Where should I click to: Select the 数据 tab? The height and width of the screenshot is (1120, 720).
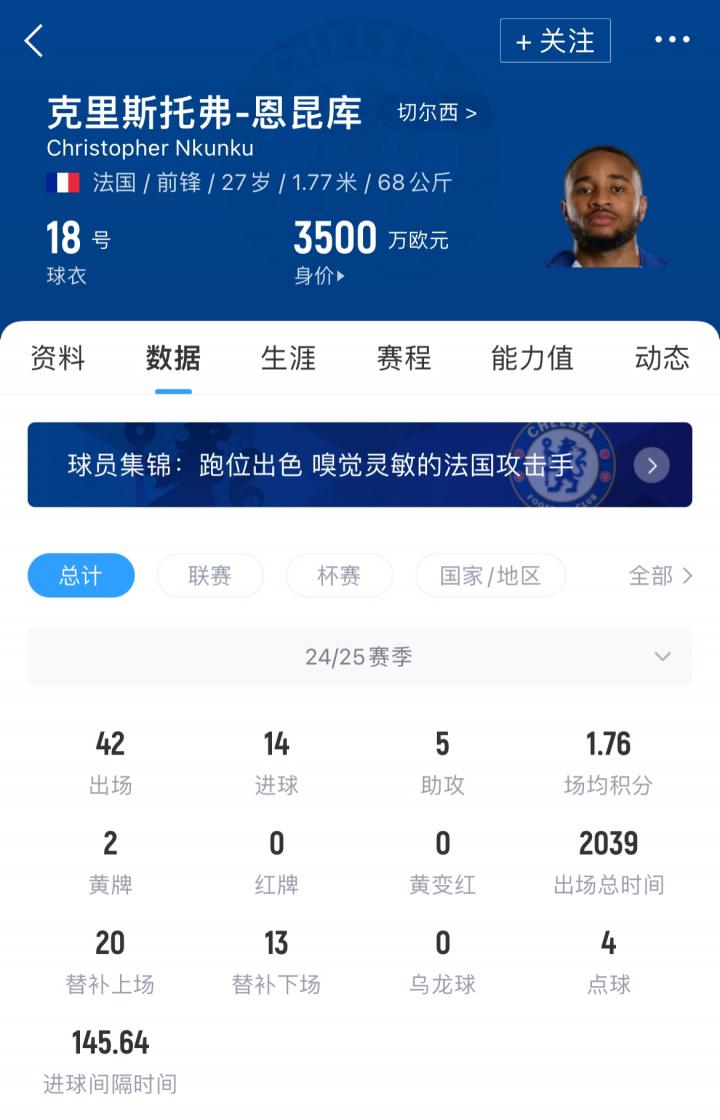point(173,358)
